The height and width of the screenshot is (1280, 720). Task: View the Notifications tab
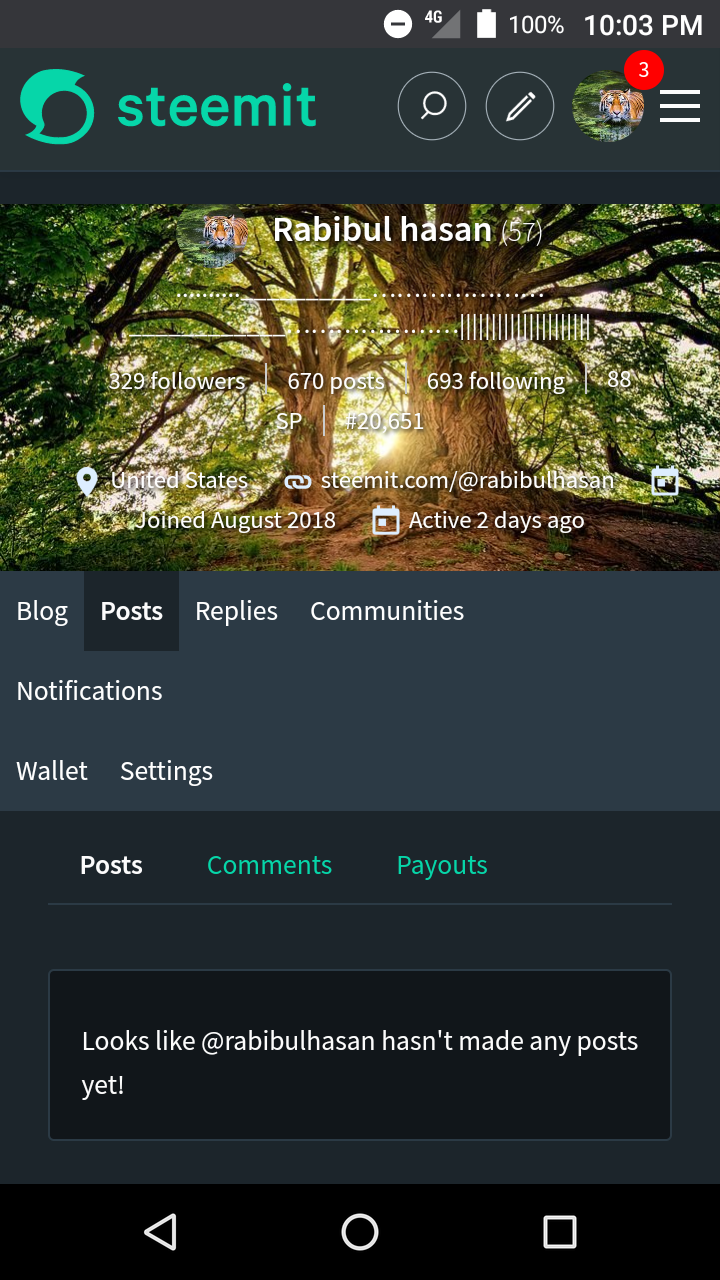pyautogui.click(x=89, y=691)
